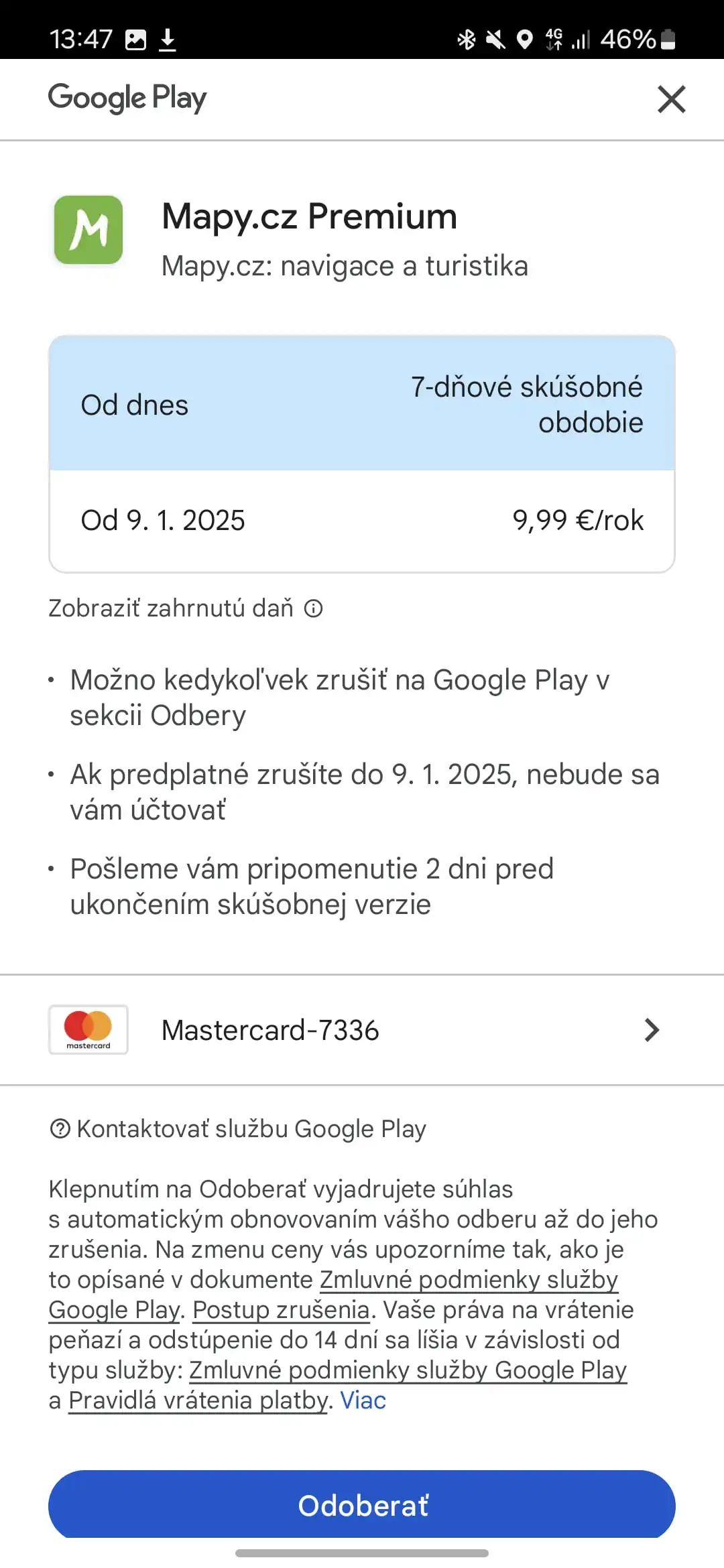Open Kontaktovať službu Google Play help
Image resolution: width=724 pixels, height=1568 pixels.
[239, 1129]
